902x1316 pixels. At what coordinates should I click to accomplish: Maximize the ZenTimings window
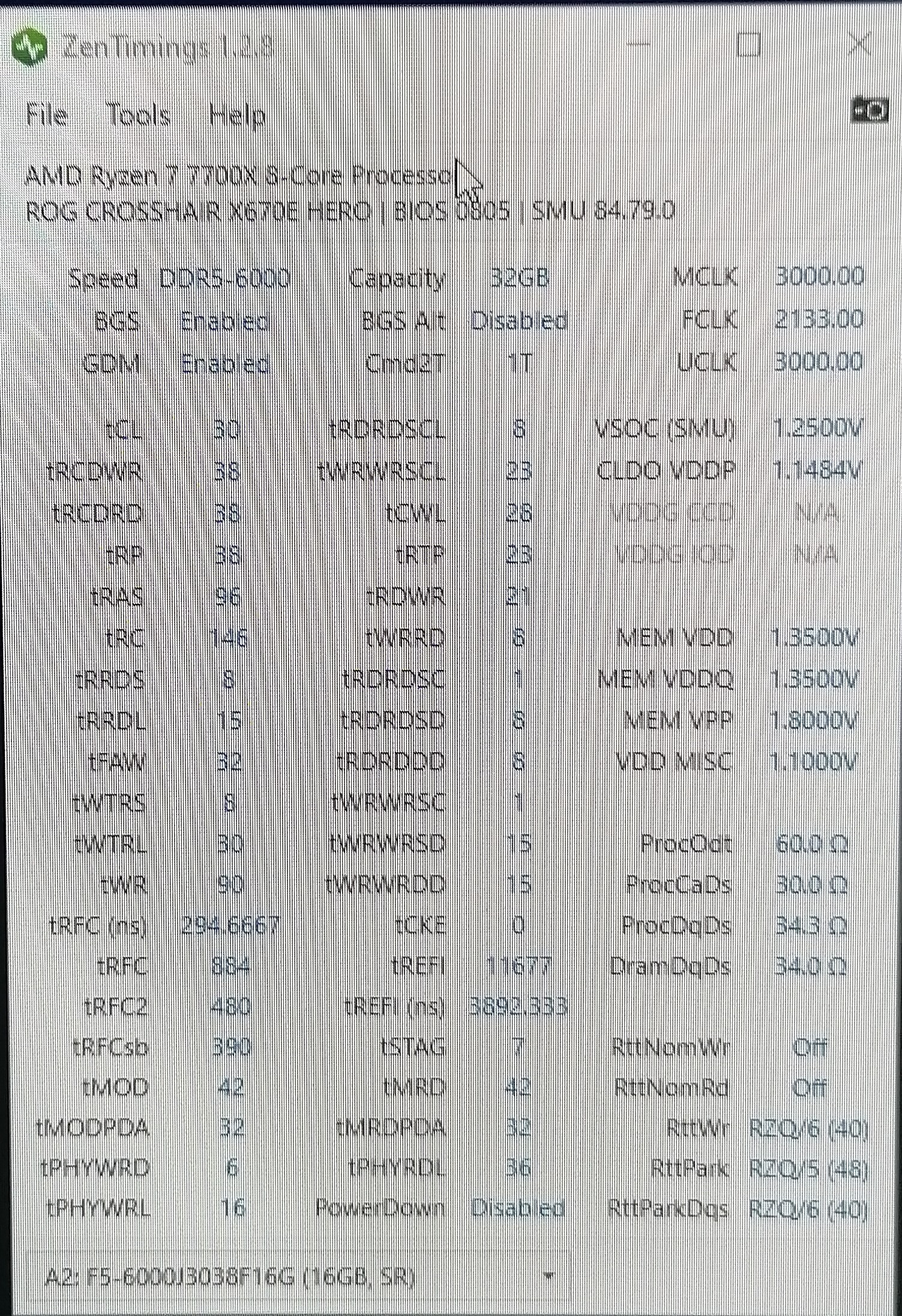click(x=748, y=45)
